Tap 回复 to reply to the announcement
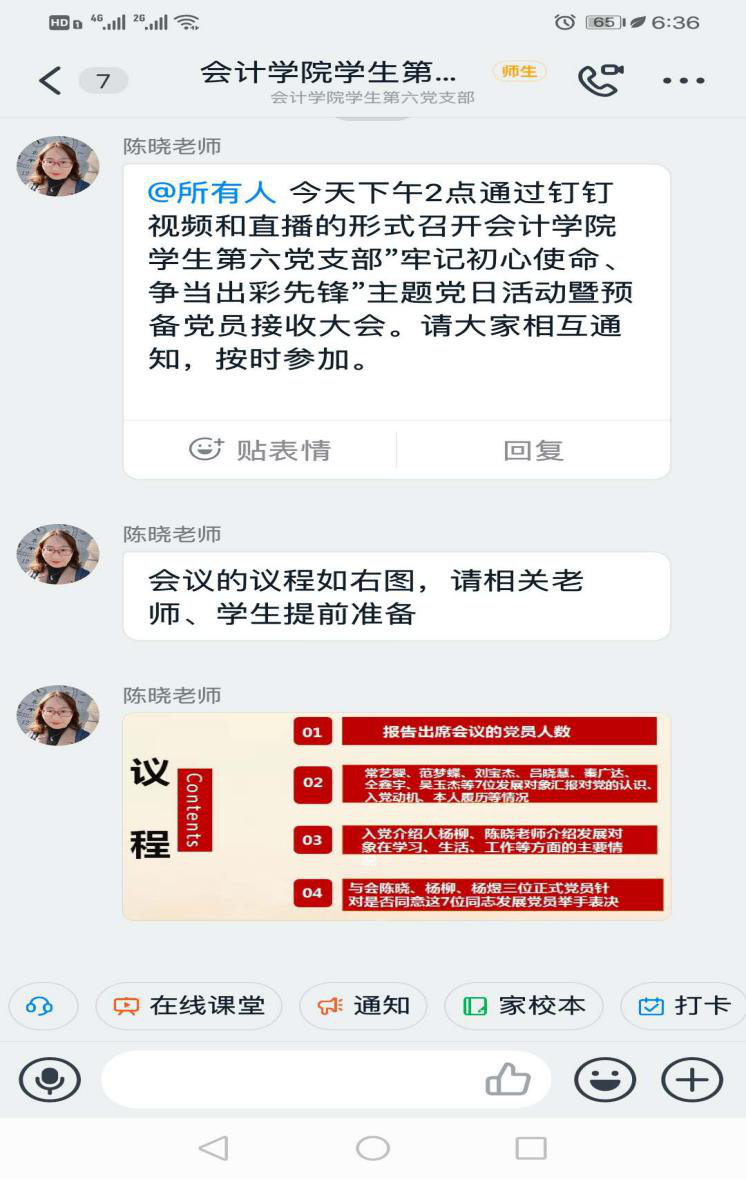Screen dimensions: 746x1179 tap(533, 450)
